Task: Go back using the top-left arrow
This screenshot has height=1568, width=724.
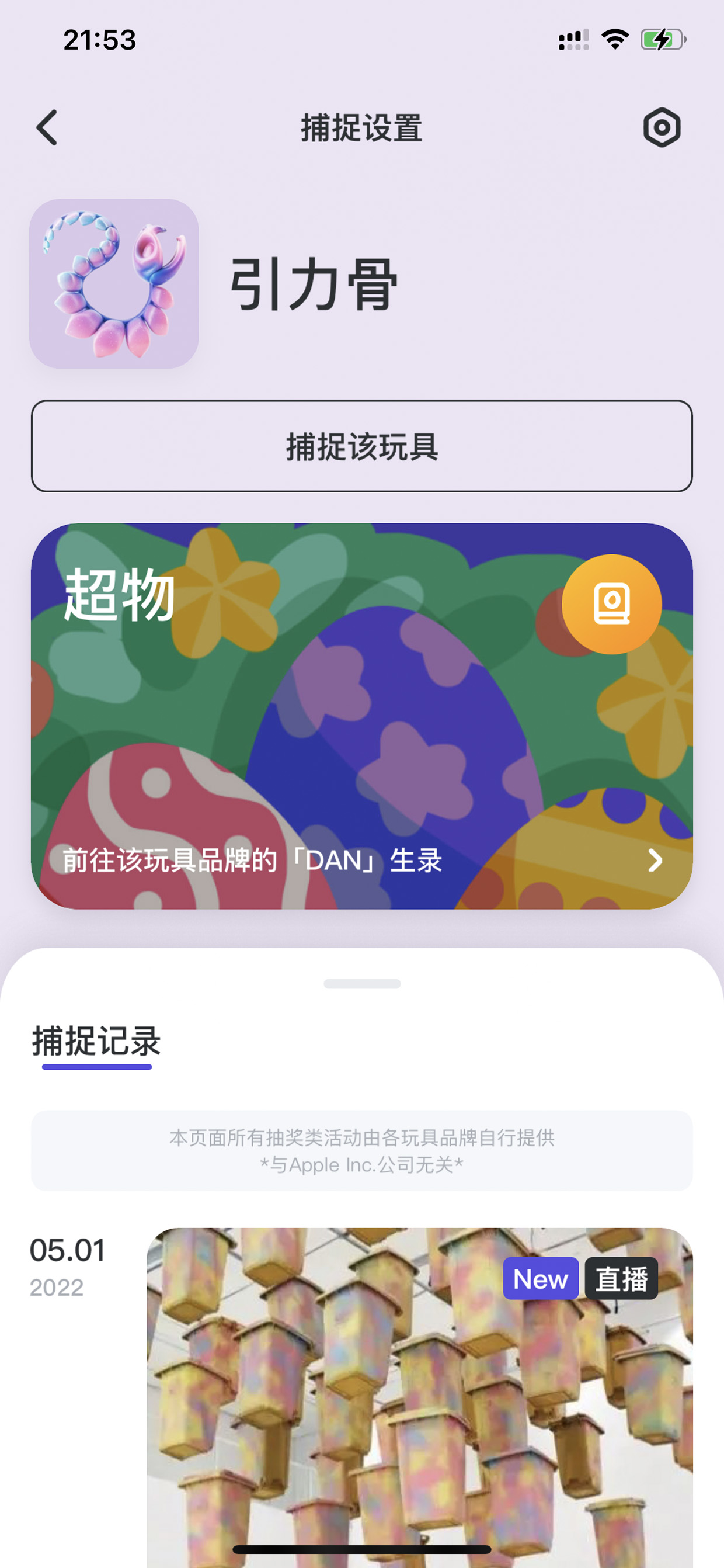Action: point(47,128)
